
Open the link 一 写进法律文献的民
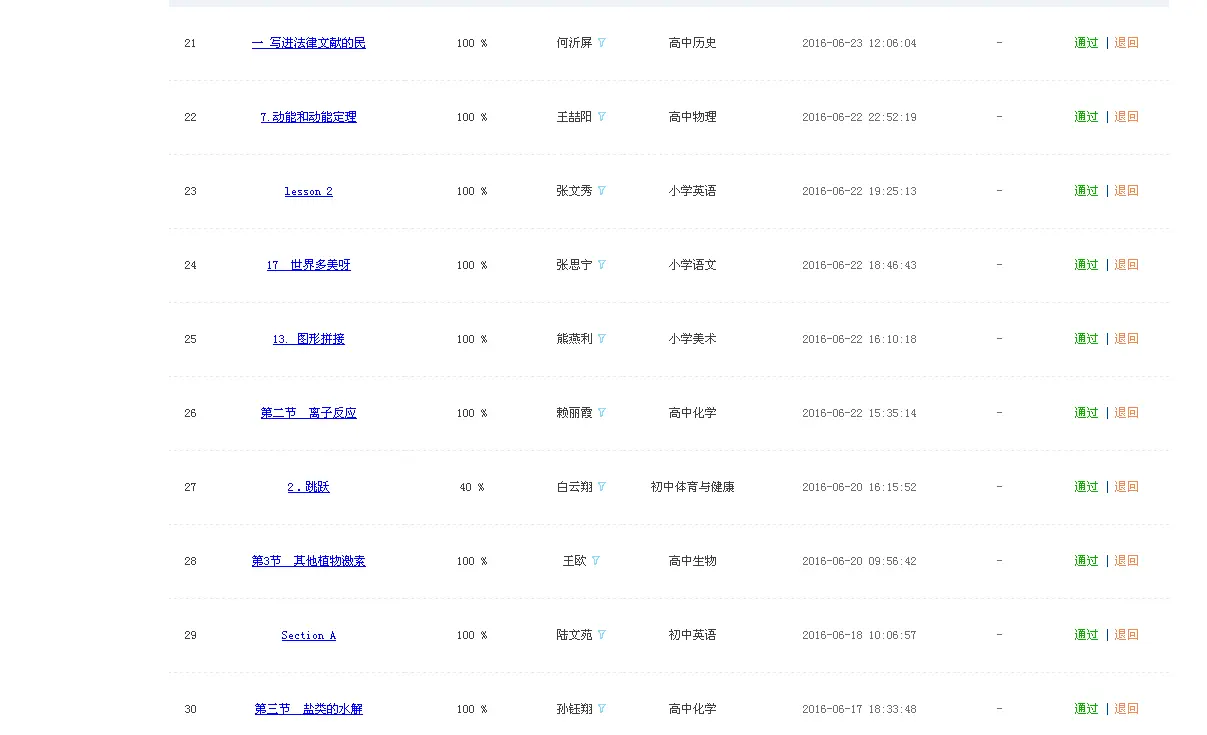point(308,43)
